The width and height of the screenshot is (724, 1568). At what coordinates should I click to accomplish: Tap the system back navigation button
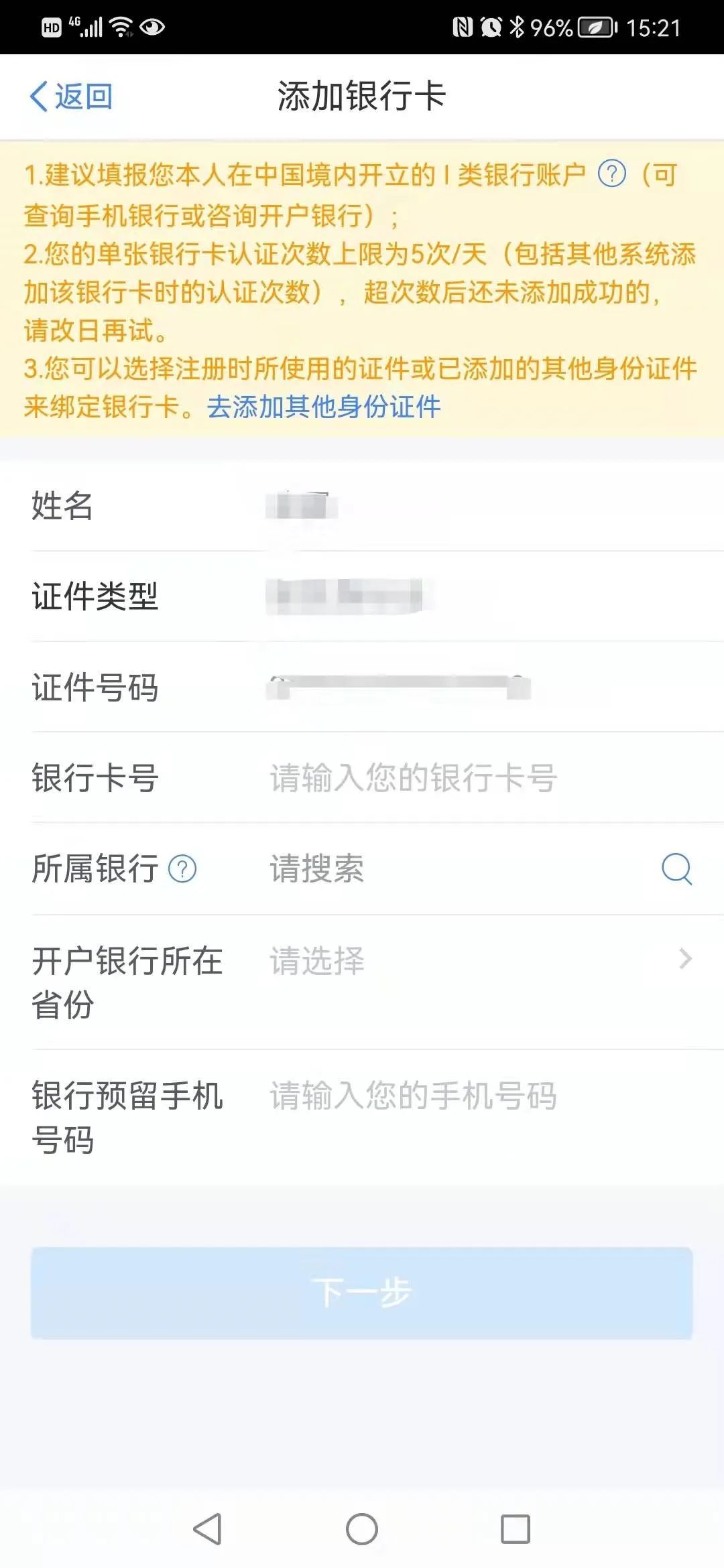[x=207, y=1529]
